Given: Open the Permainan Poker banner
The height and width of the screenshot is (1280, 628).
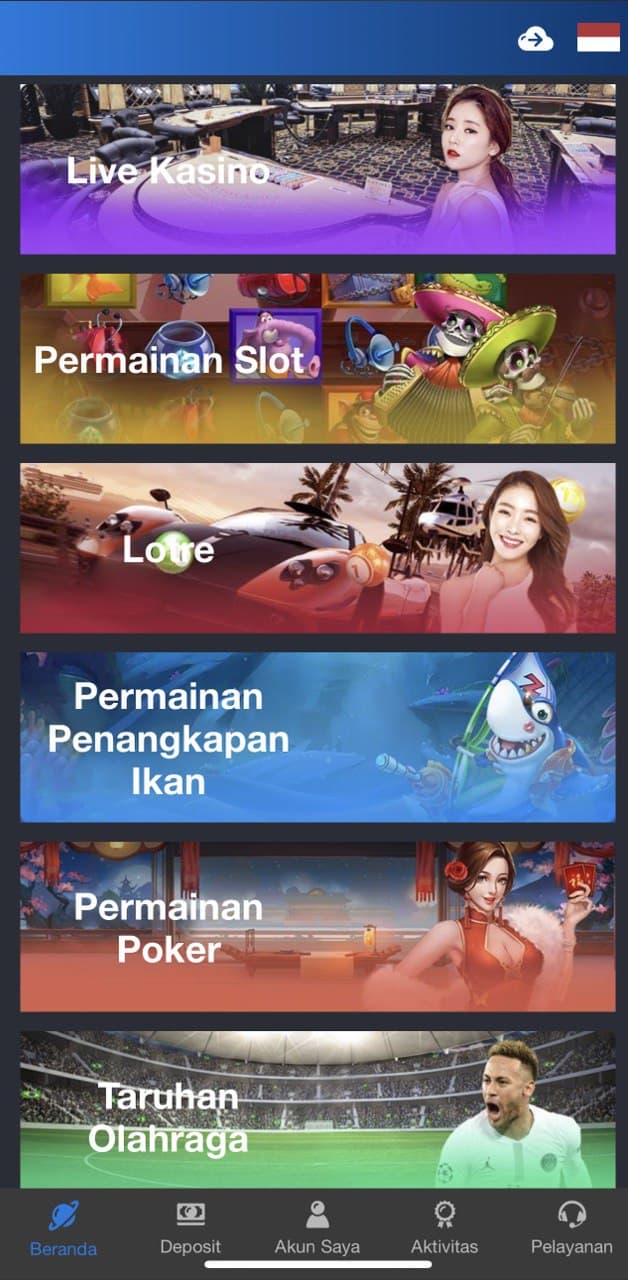Looking at the screenshot, I should tap(318, 927).
